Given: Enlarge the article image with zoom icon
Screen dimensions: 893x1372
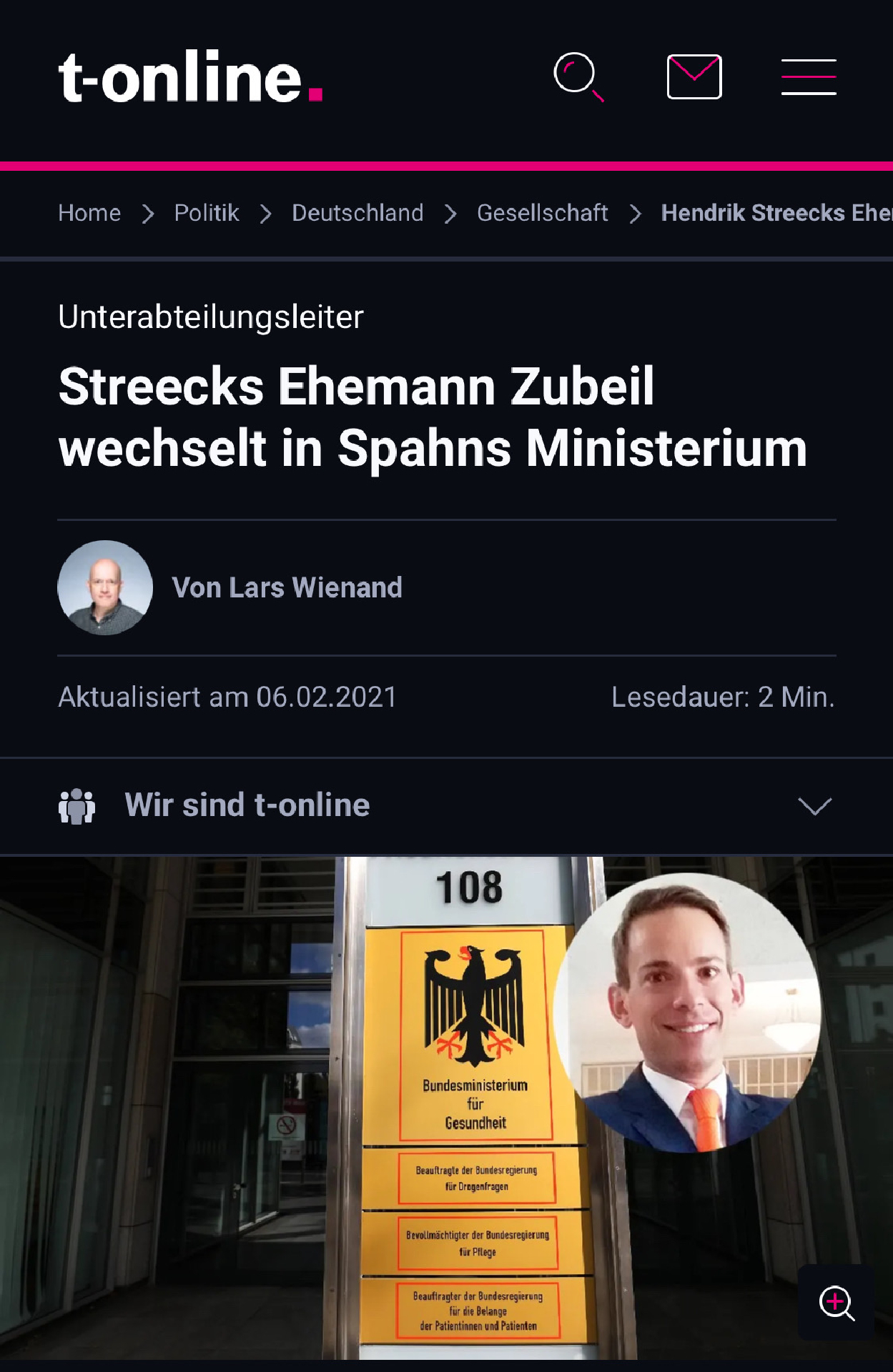Looking at the screenshot, I should coord(836,1302).
